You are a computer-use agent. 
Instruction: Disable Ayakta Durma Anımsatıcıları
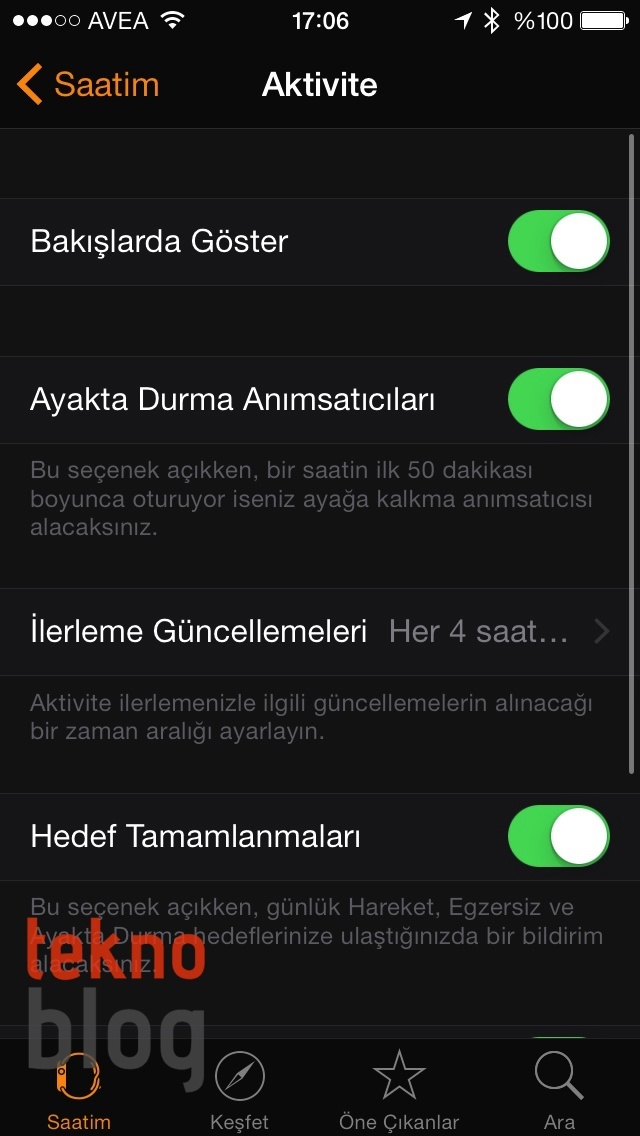point(558,400)
